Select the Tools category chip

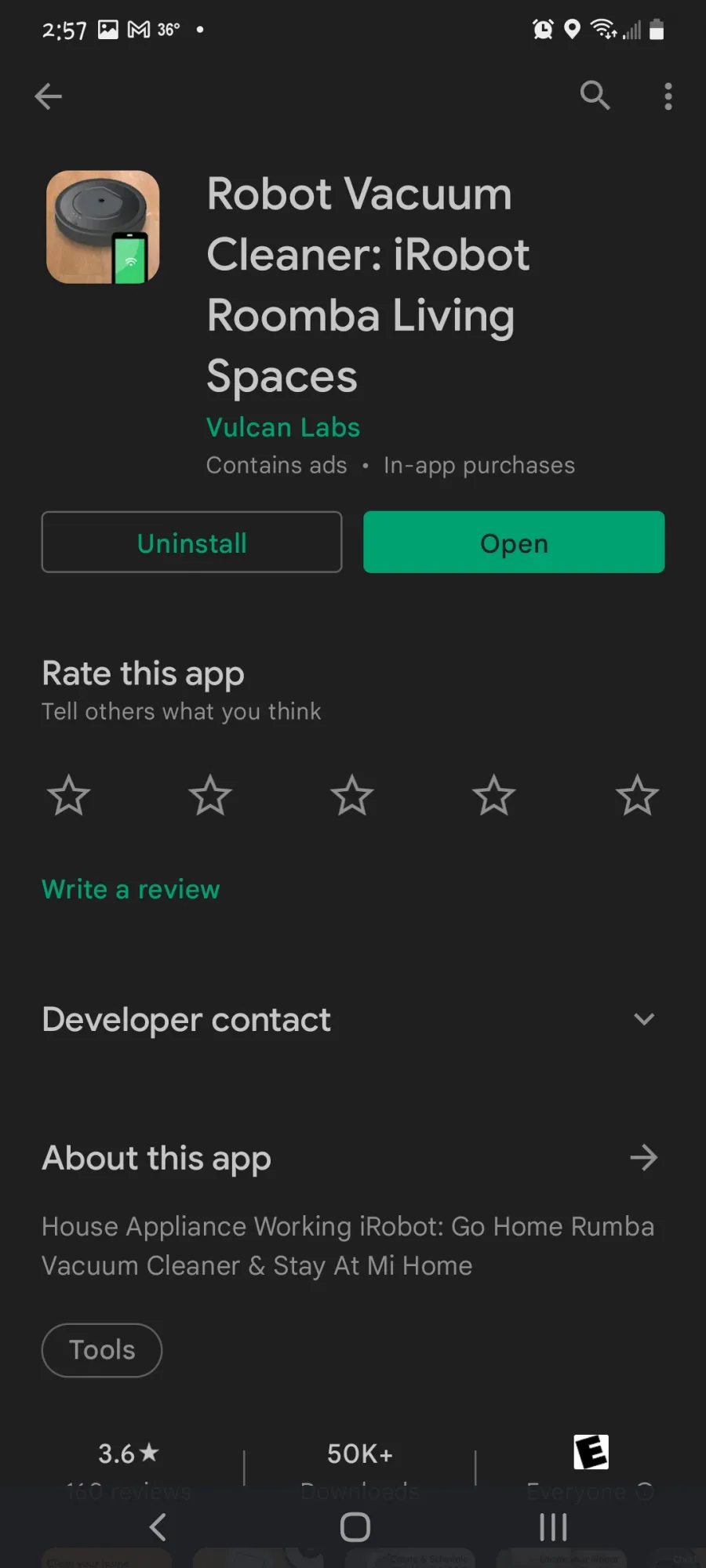pyautogui.click(x=102, y=1350)
